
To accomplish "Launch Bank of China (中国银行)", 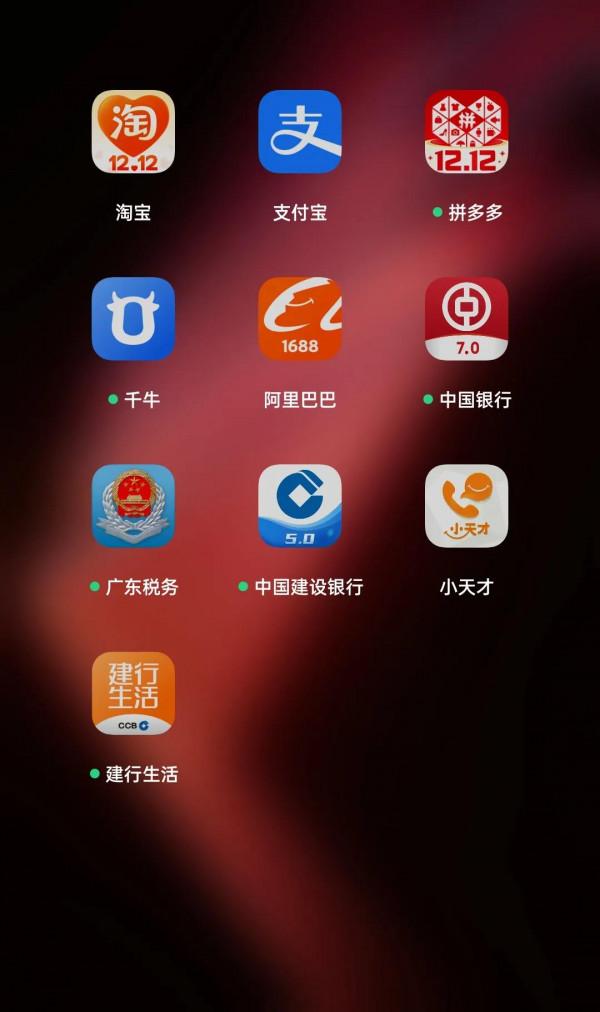I will click(x=466, y=319).
